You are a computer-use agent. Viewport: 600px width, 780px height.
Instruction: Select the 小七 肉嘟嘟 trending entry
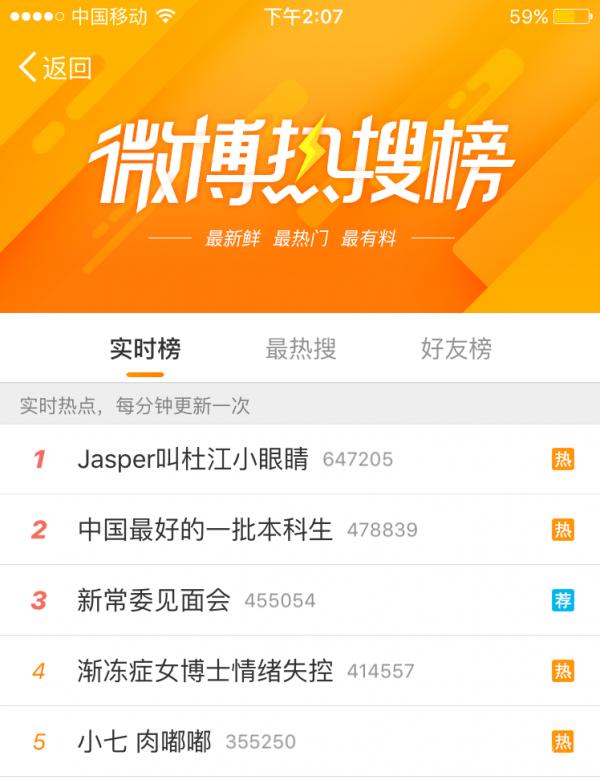pyautogui.click(x=145, y=742)
